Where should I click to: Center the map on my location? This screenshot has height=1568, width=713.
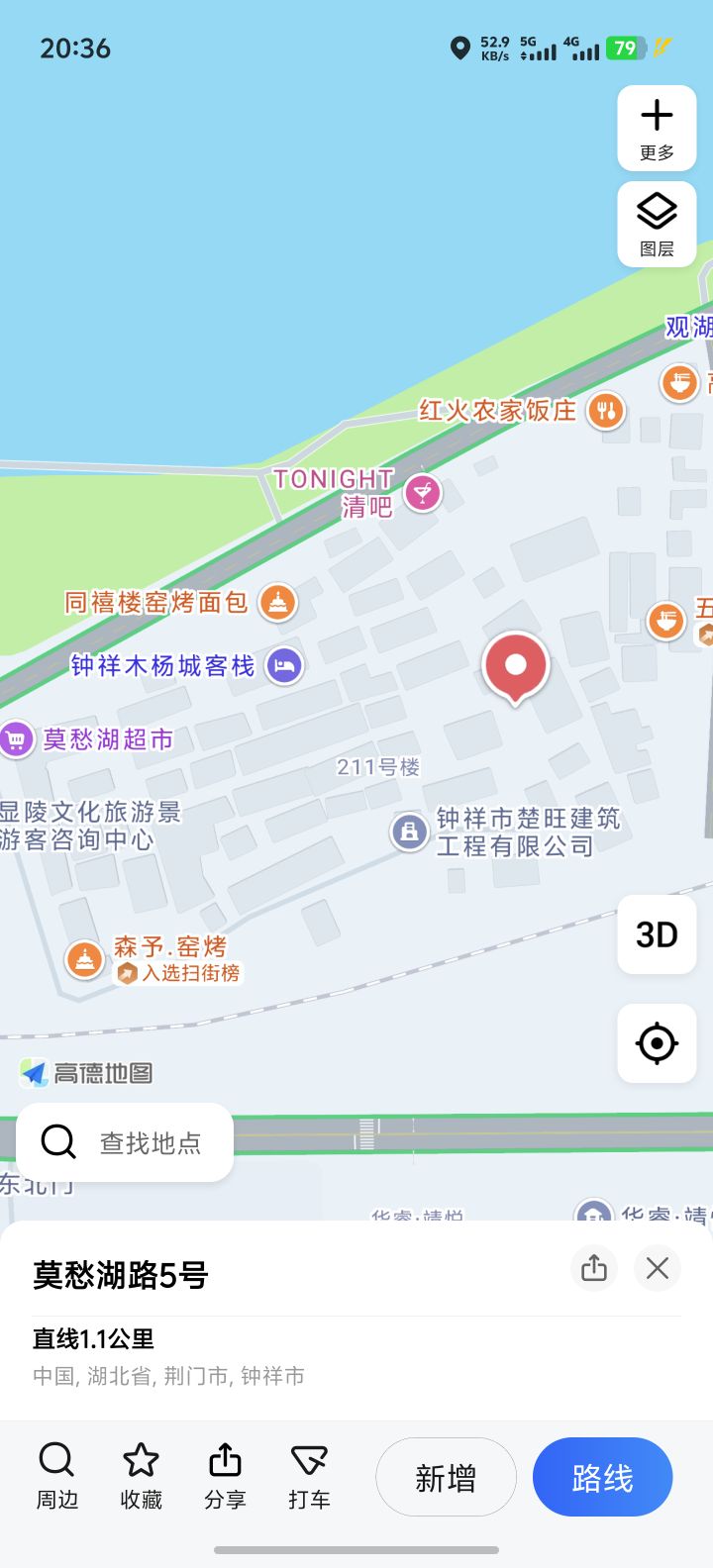657,1043
